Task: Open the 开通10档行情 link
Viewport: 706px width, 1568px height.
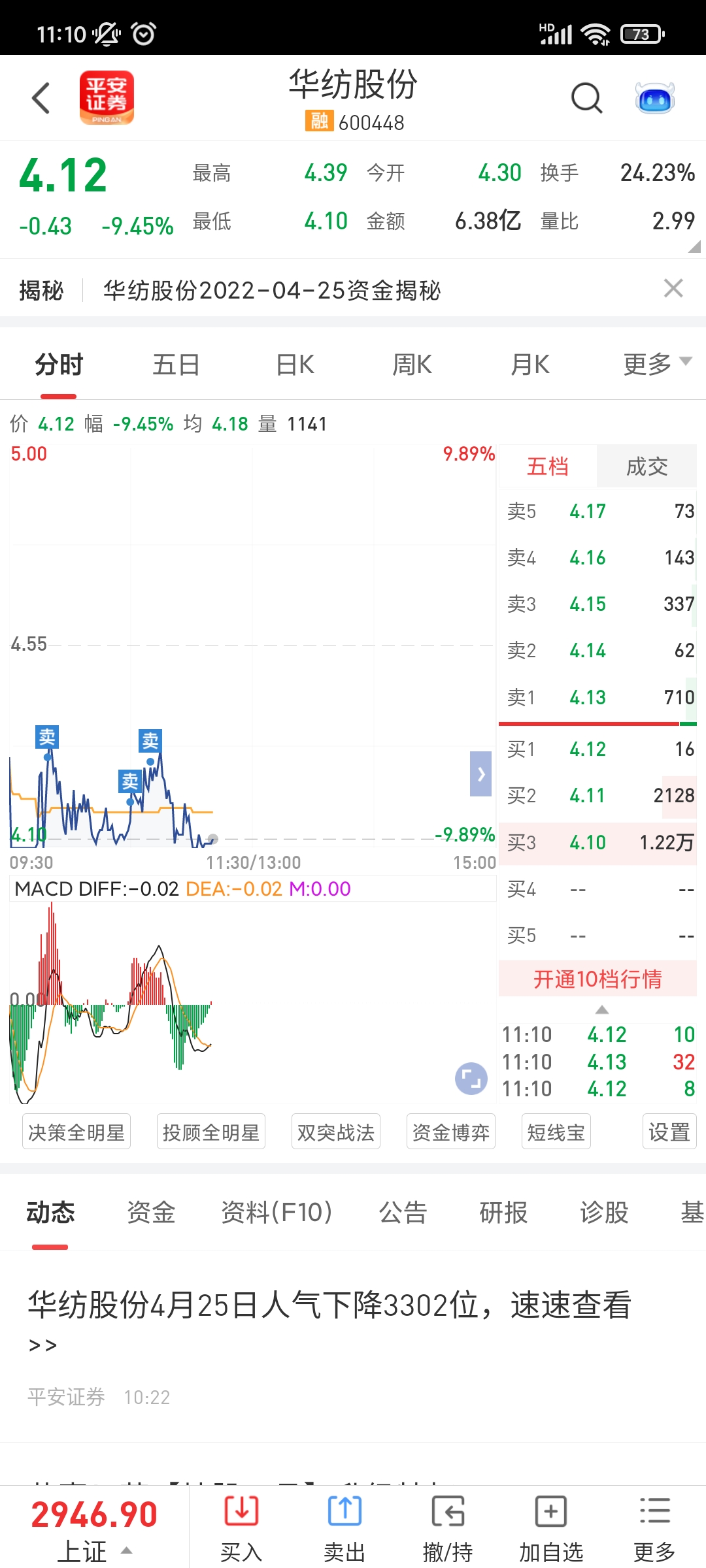Action: 597,979
